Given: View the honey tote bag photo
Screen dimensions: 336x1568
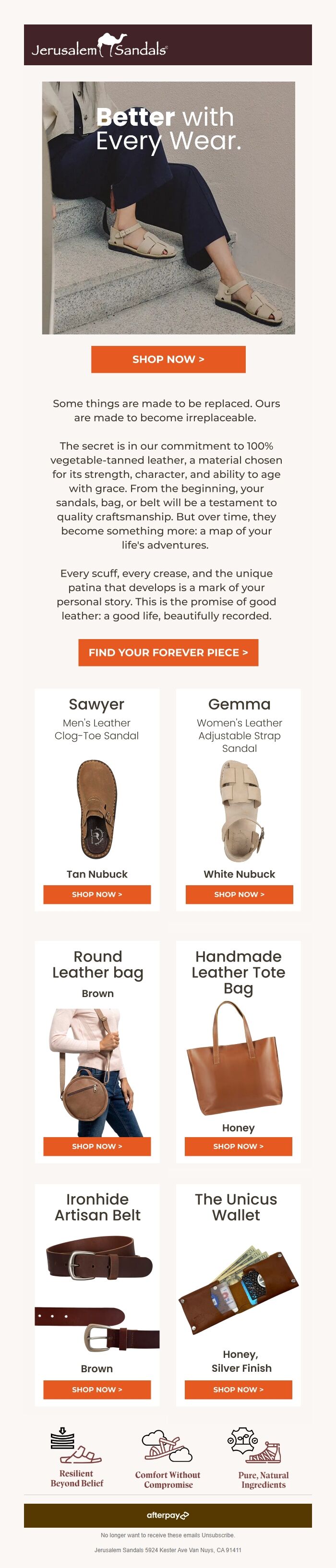Looking at the screenshot, I should click(x=234, y=1059).
